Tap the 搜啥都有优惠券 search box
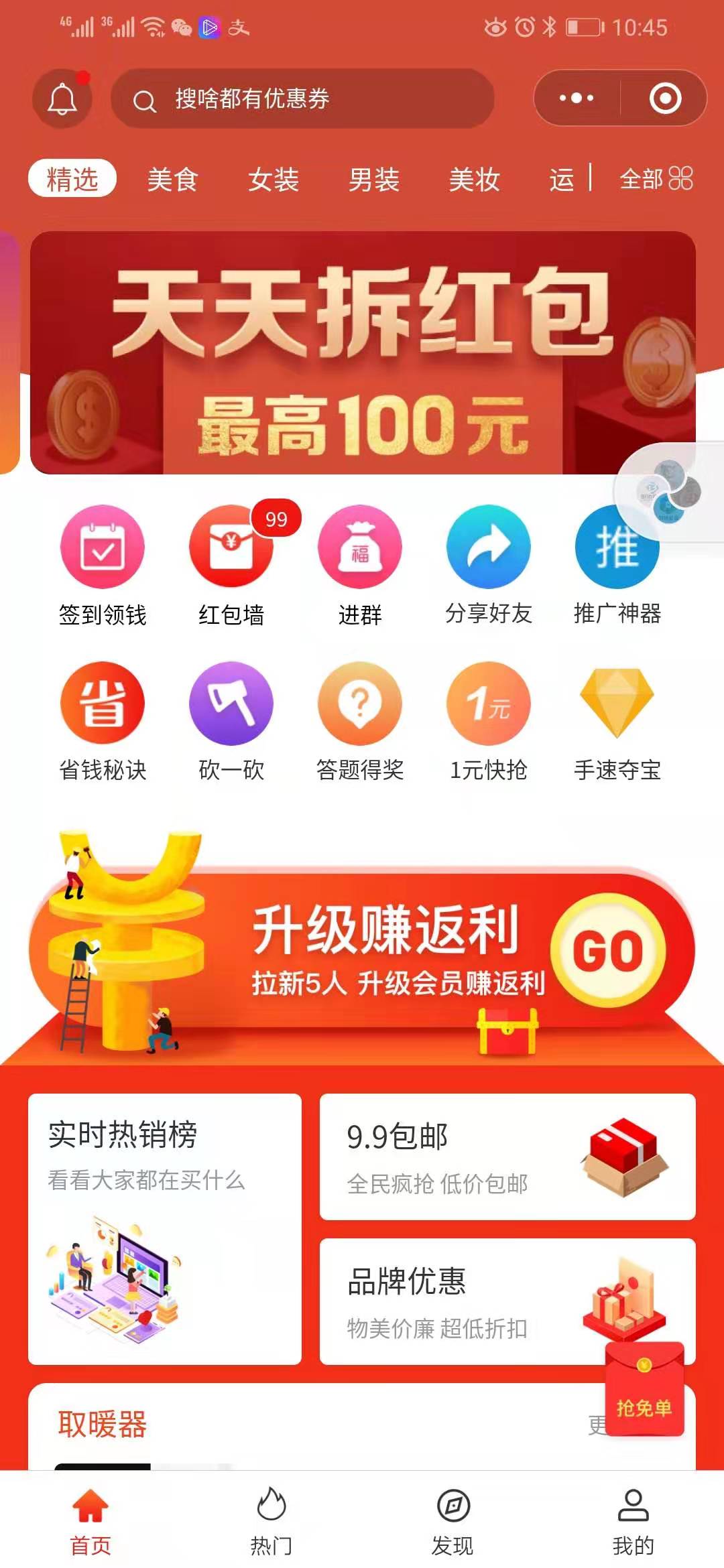This screenshot has width=724, height=1568. coord(302,99)
